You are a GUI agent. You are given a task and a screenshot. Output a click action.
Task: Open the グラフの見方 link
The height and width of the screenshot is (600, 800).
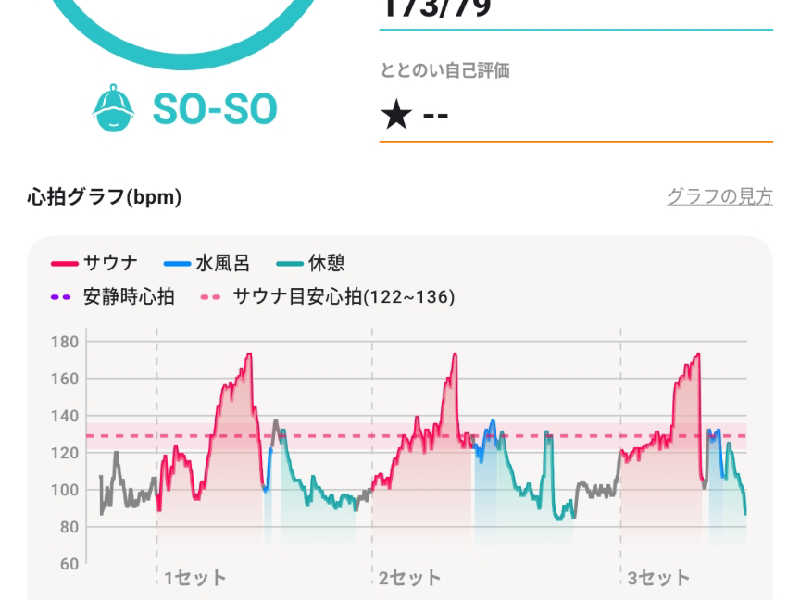click(x=719, y=197)
